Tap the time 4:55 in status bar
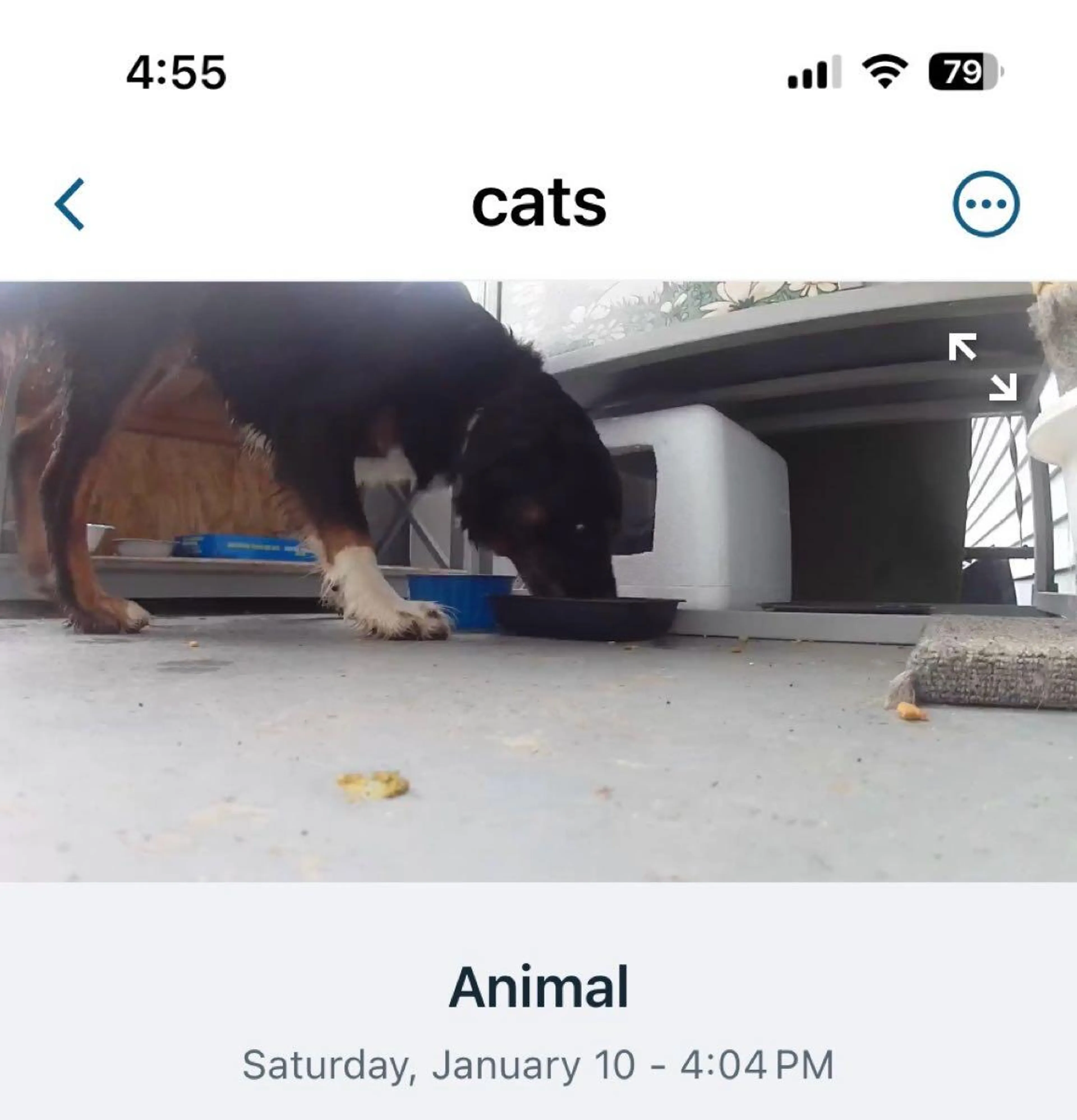1077x1120 pixels. click(177, 71)
